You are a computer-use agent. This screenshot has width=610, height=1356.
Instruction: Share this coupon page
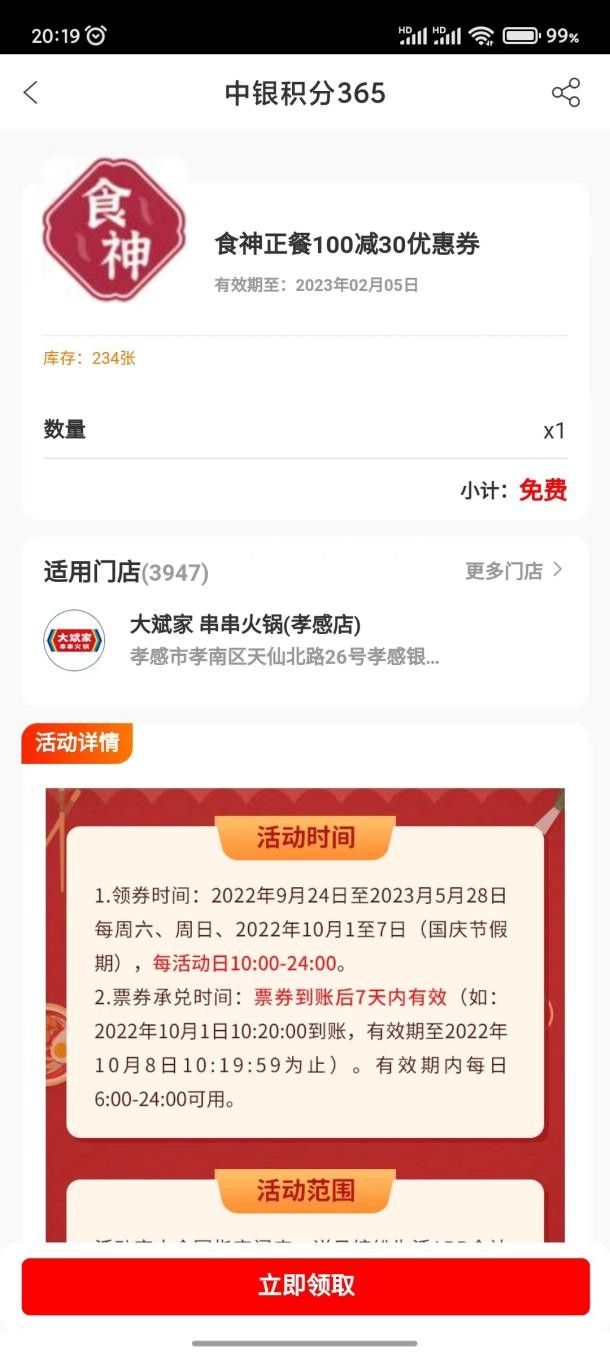coord(565,93)
